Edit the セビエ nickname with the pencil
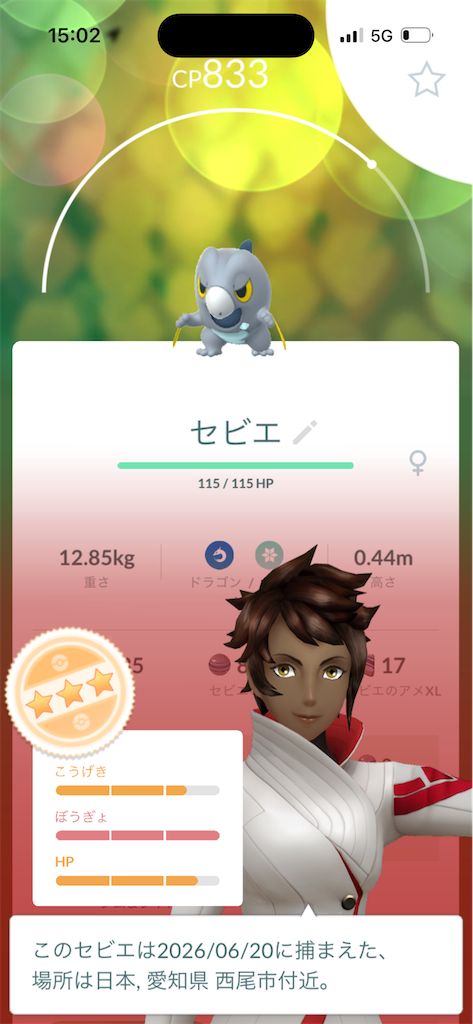 click(x=304, y=432)
